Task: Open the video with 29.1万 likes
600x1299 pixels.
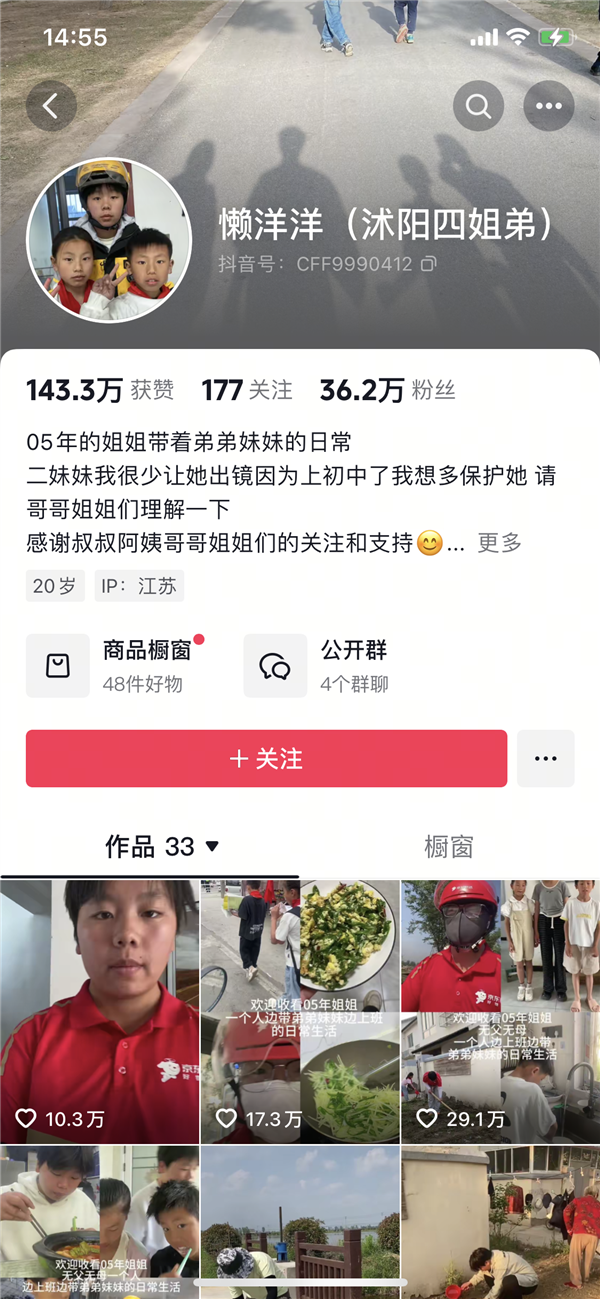Action: (x=500, y=1010)
